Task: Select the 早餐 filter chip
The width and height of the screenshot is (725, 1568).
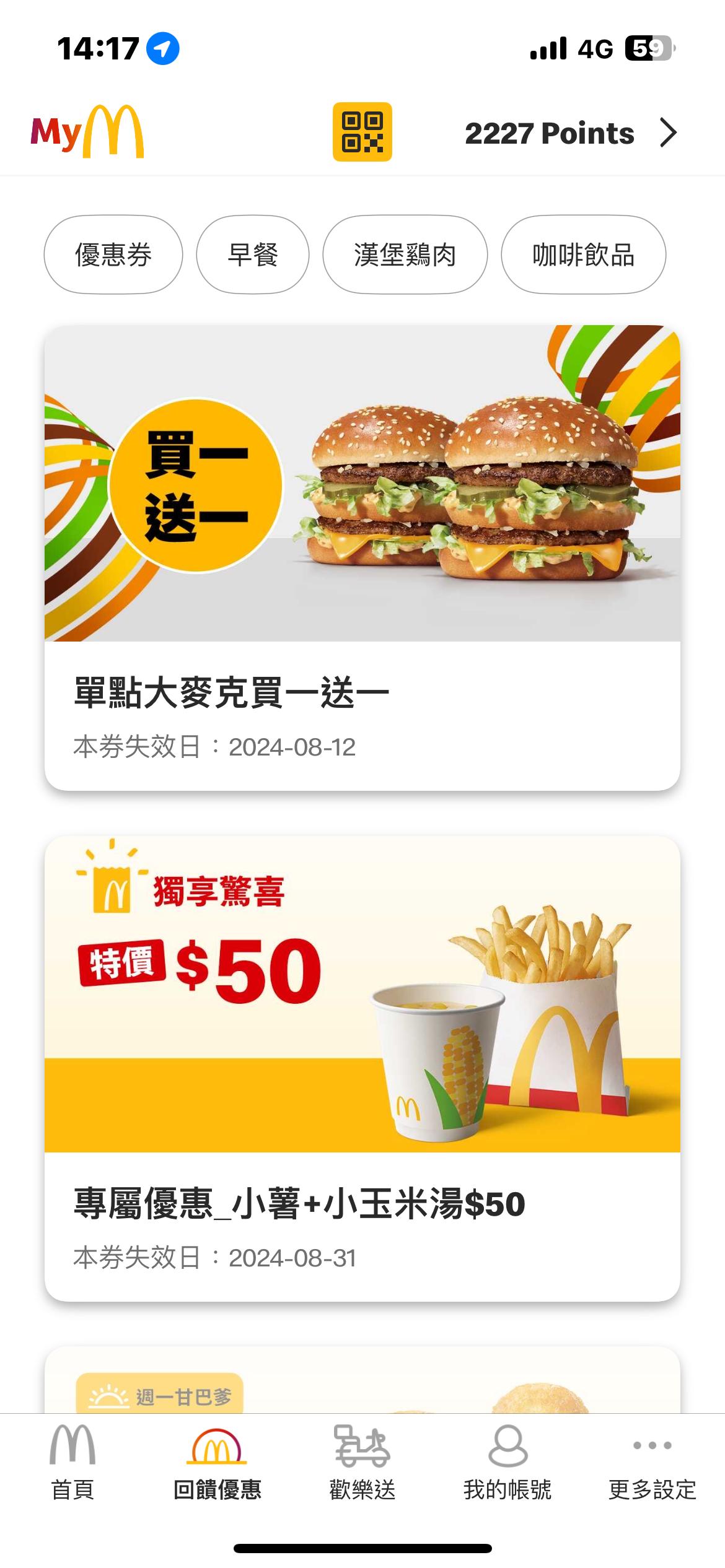Action: tap(253, 255)
